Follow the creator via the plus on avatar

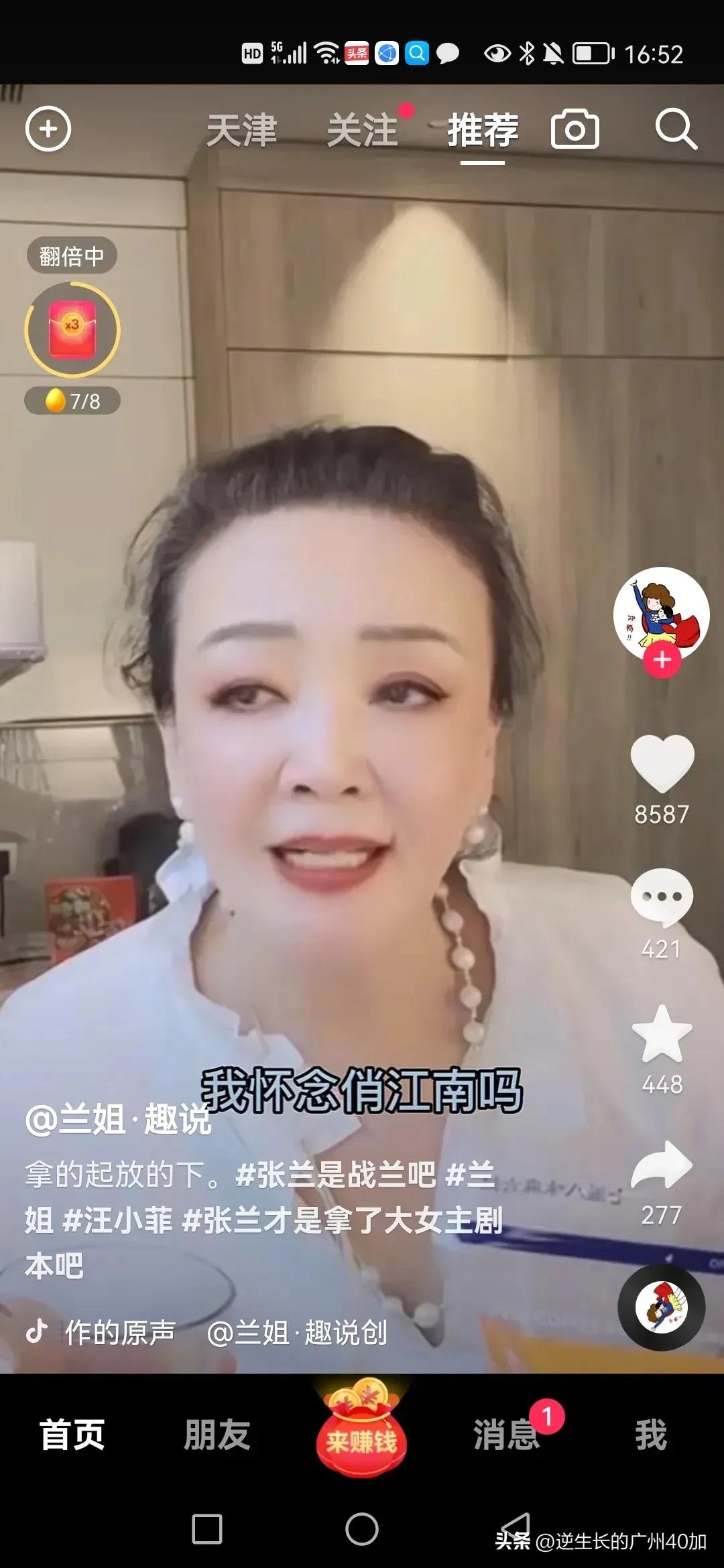661,660
